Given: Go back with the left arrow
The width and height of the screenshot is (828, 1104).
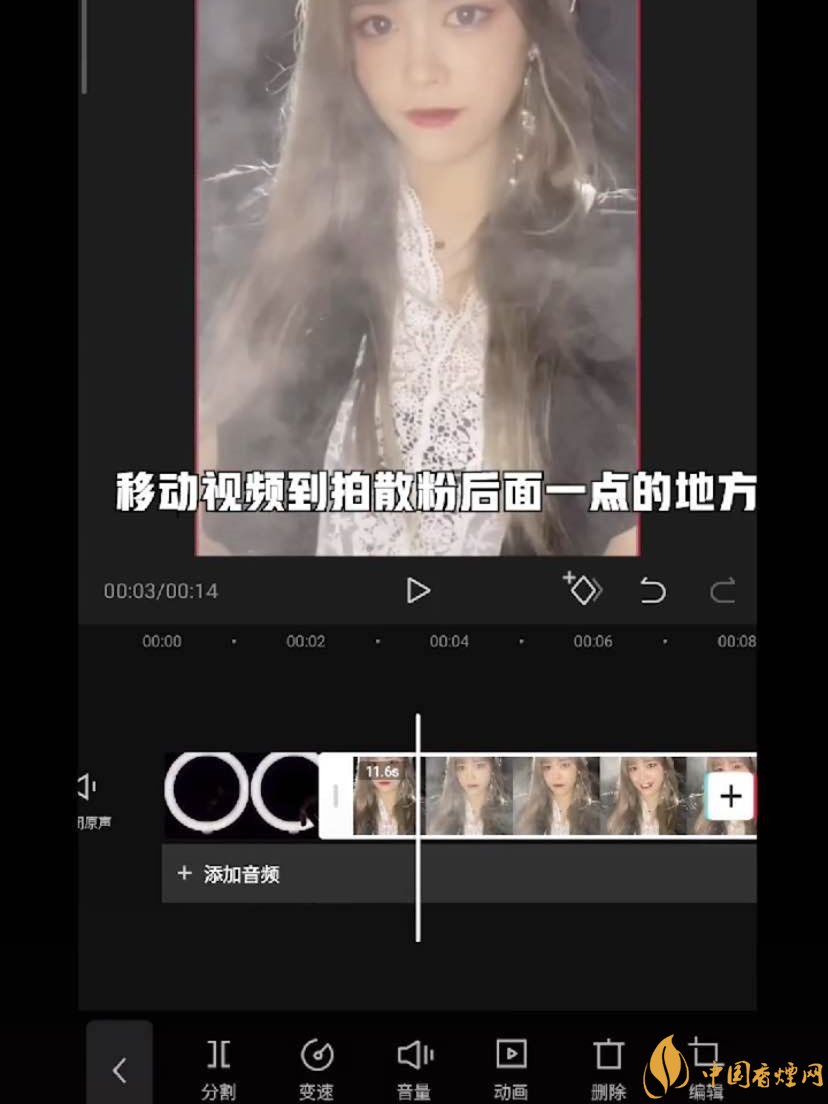Looking at the screenshot, I should point(119,1070).
